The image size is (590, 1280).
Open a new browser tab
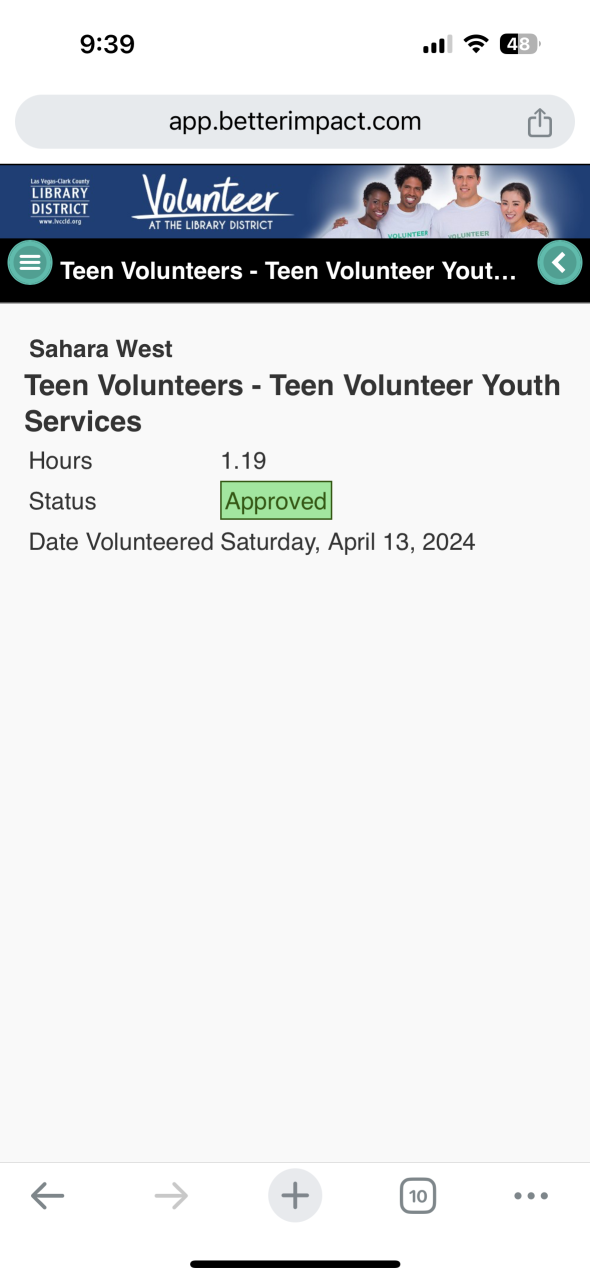295,1195
